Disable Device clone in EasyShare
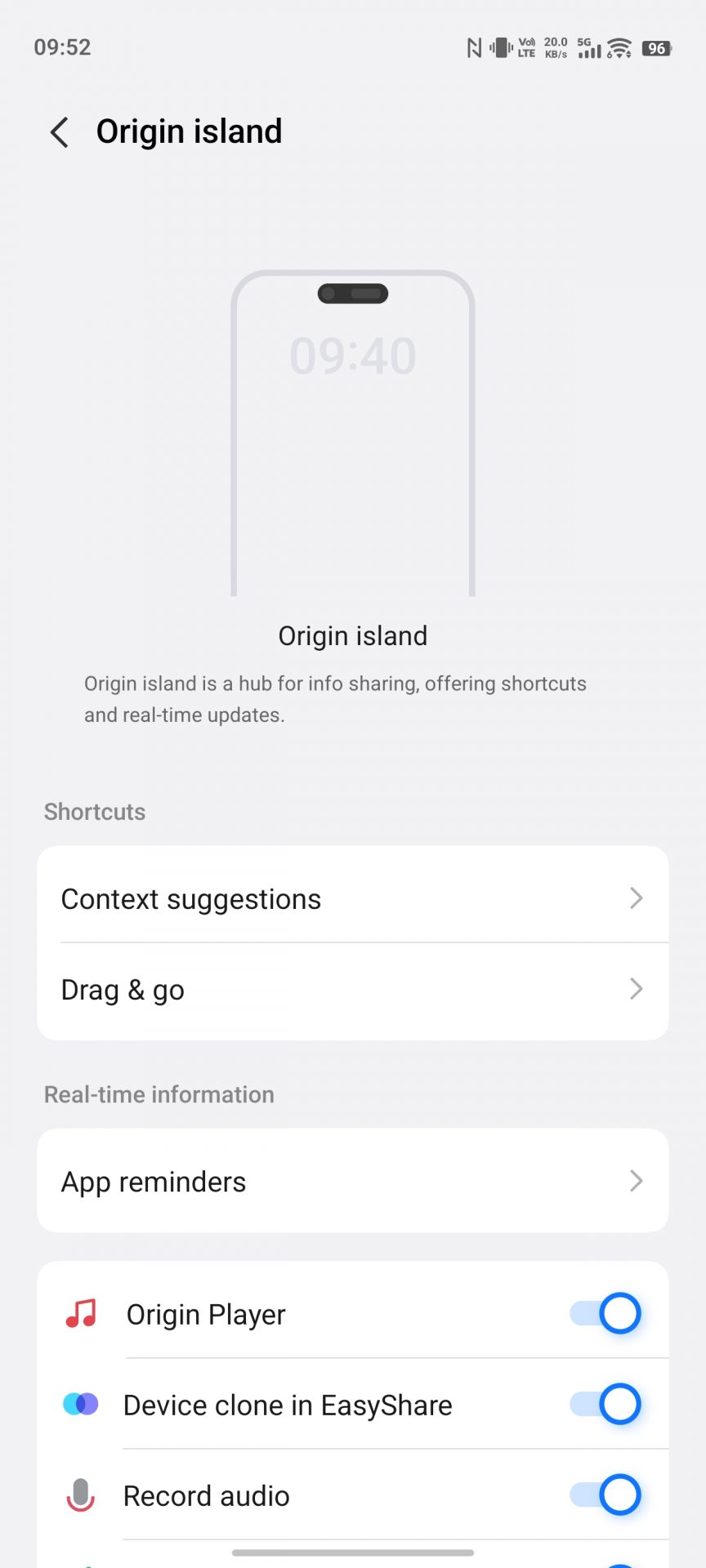This screenshot has height=1568, width=706. [x=605, y=1405]
